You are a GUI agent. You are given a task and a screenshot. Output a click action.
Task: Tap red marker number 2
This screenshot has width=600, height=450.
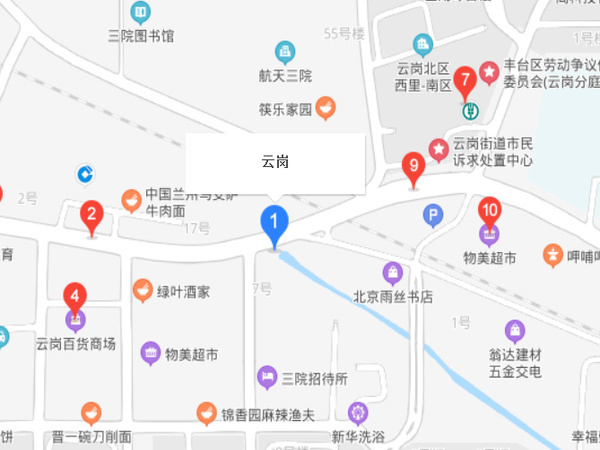[92, 215]
